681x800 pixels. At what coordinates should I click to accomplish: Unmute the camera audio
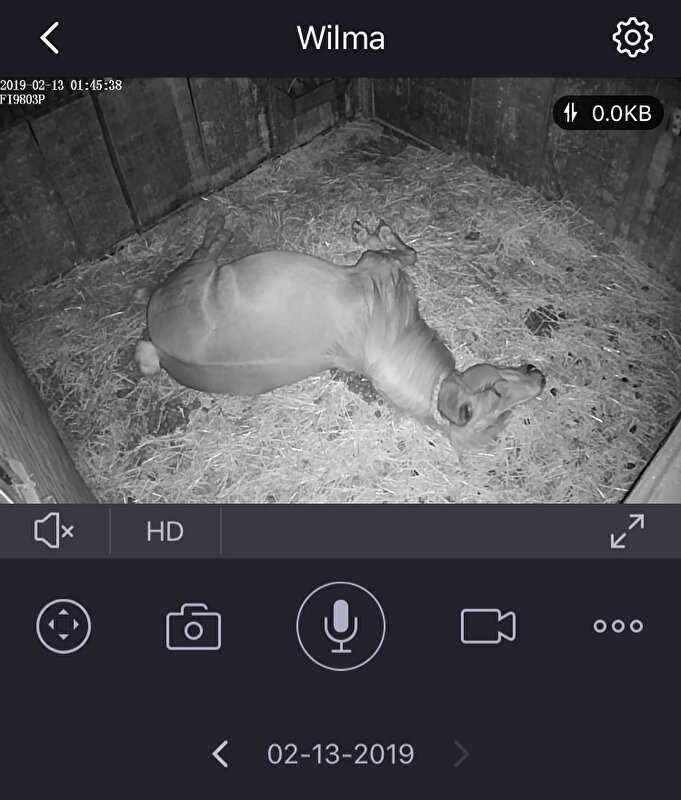pyautogui.click(x=54, y=531)
